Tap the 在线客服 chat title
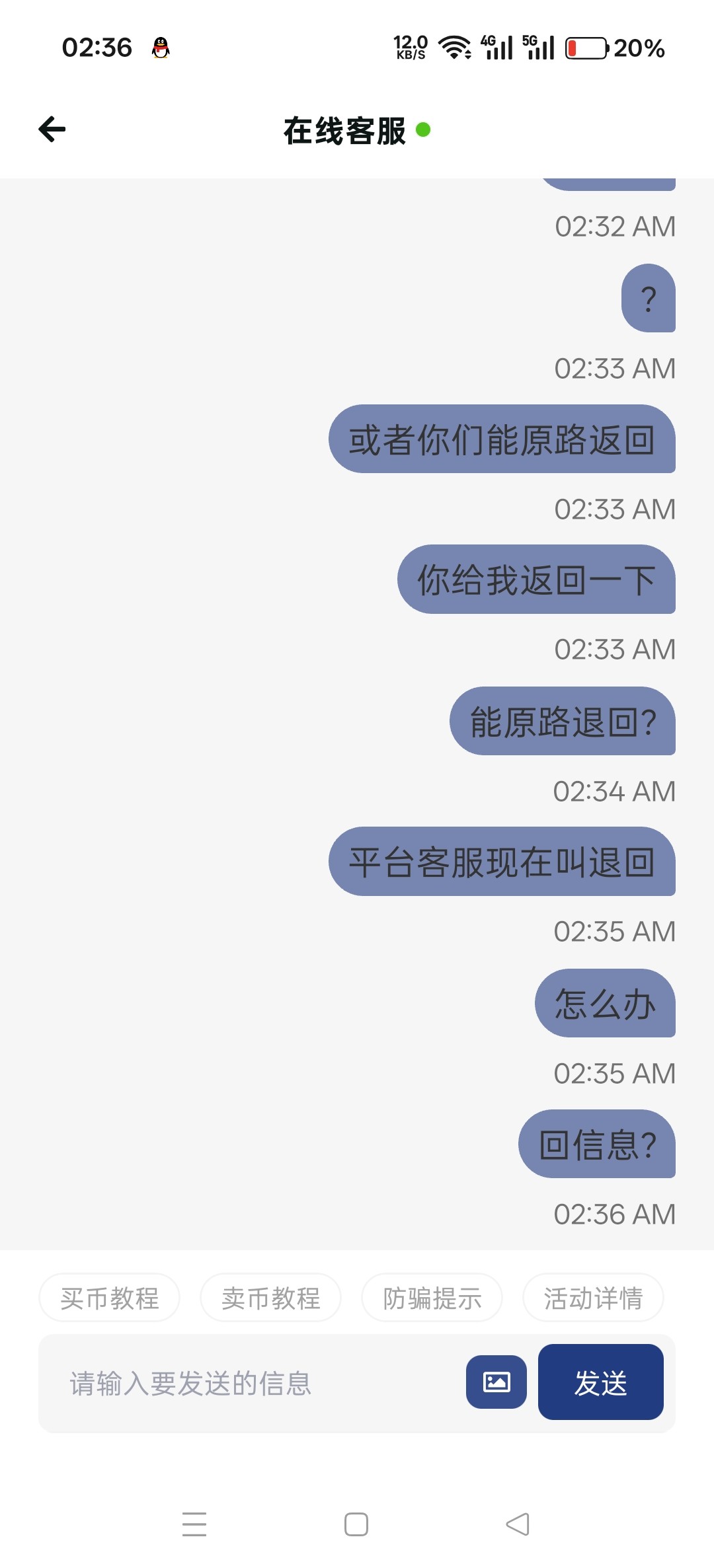 click(344, 131)
